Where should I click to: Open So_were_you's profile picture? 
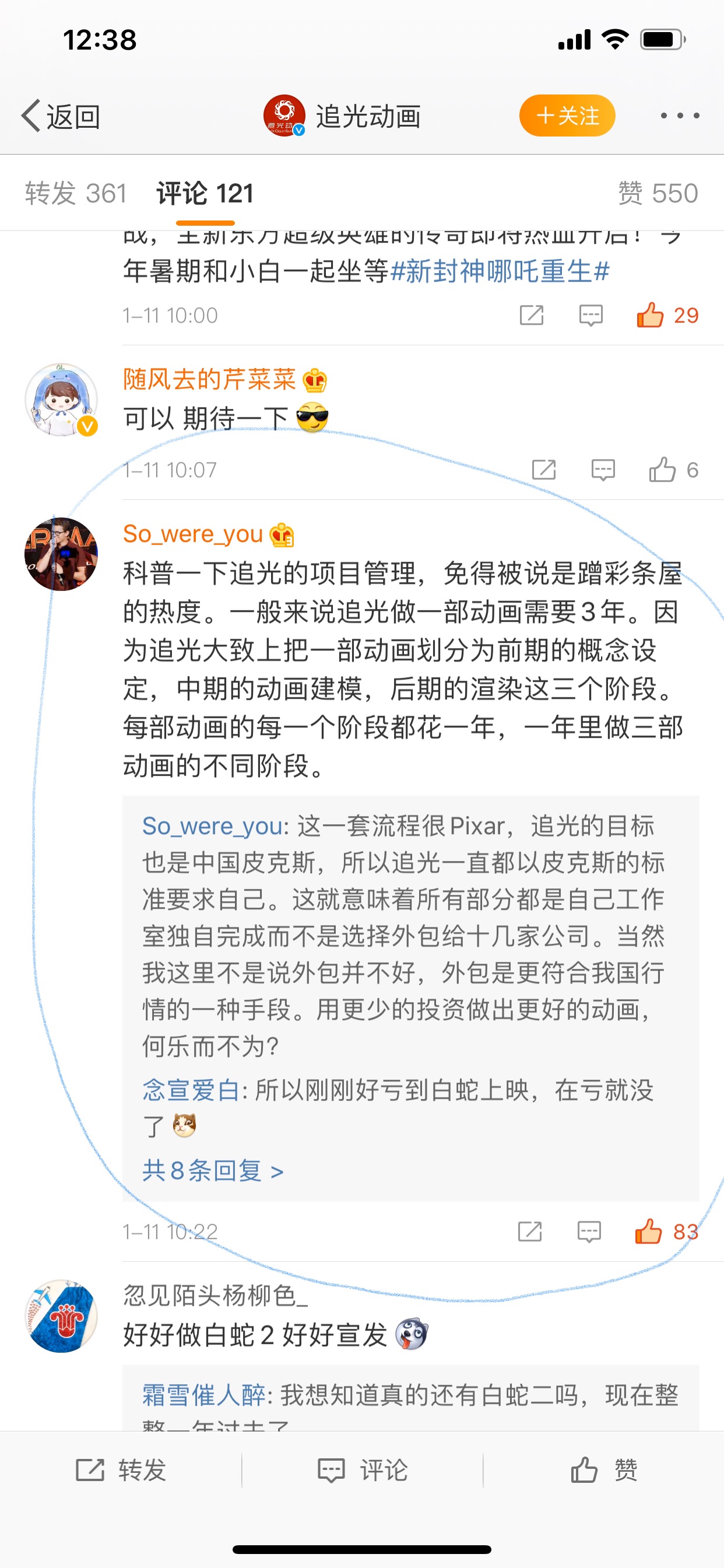(x=61, y=554)
